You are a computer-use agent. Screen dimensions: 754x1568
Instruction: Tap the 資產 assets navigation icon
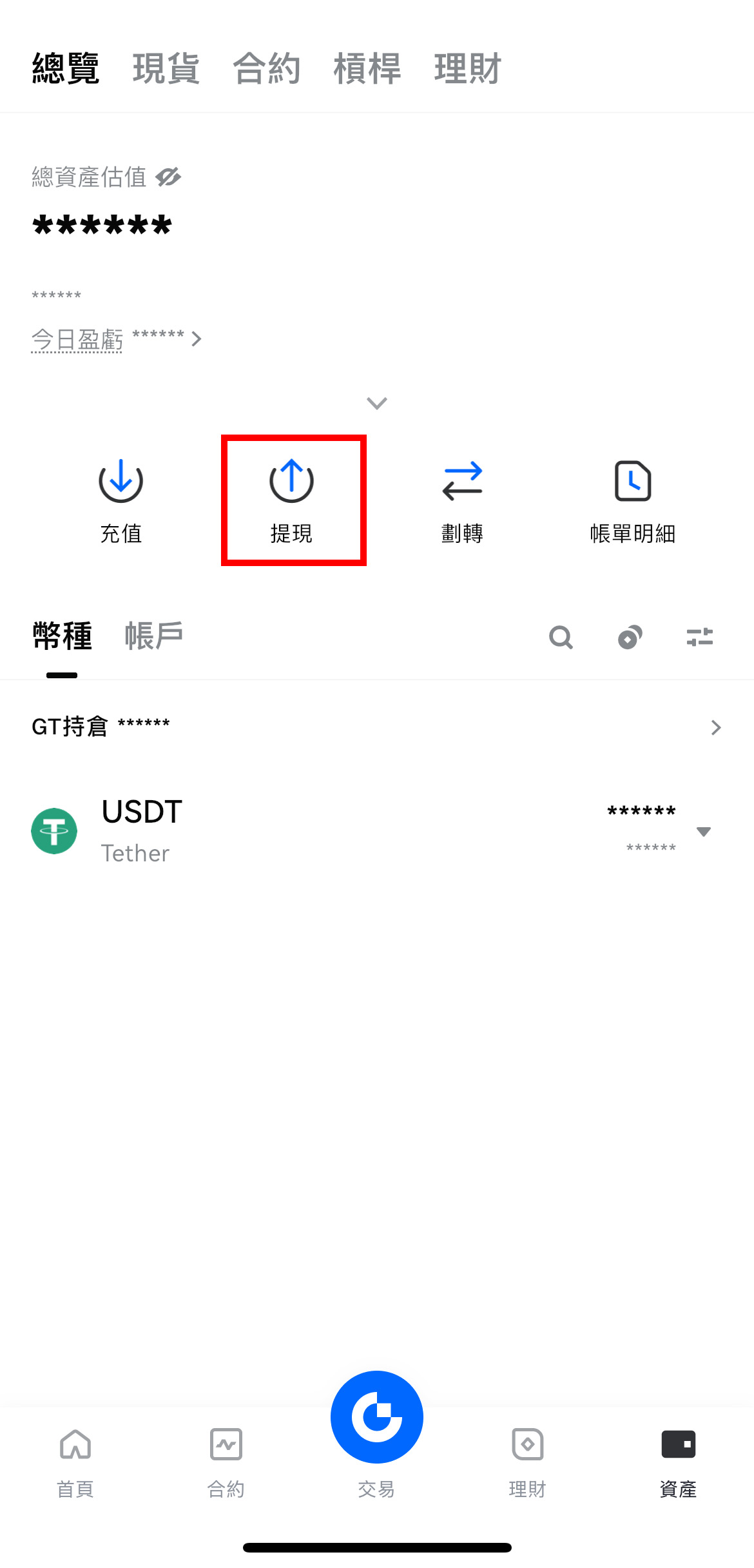point(678,1444)
